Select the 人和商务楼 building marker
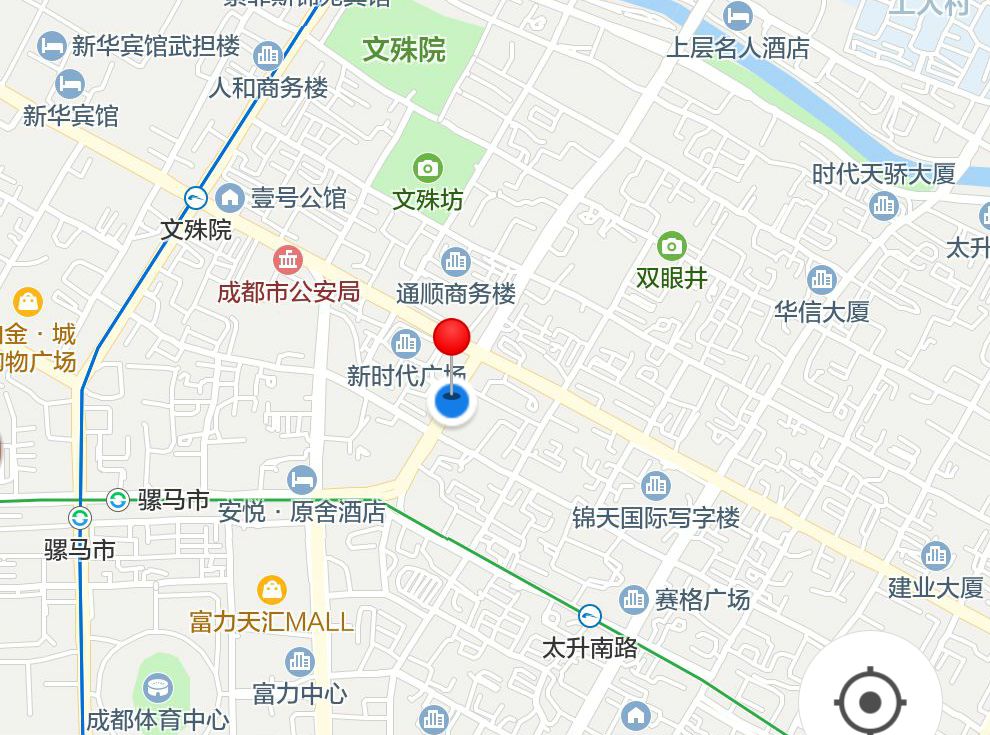 point(267,55)
